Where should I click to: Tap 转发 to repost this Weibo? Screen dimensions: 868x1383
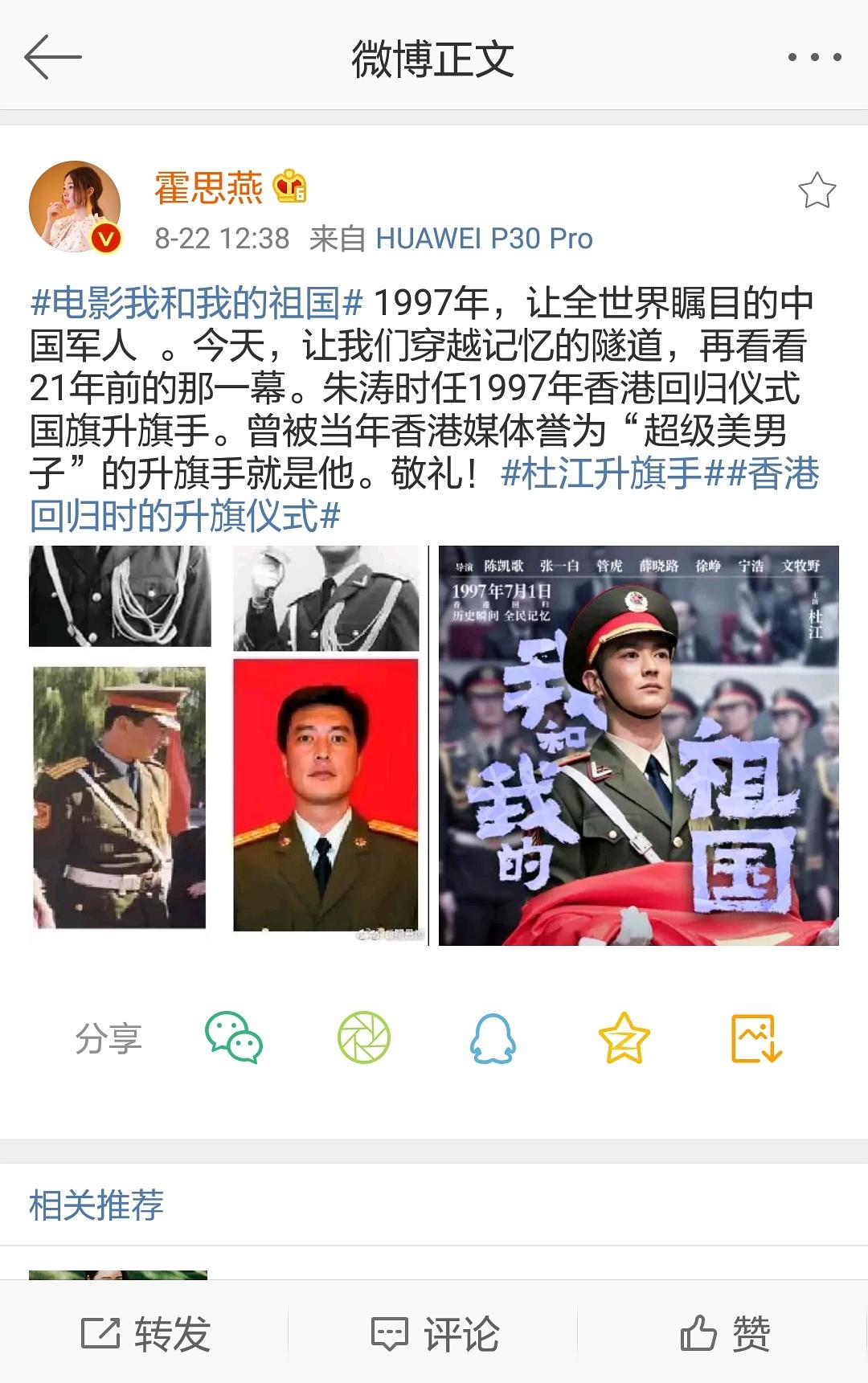click(145, 1334)
